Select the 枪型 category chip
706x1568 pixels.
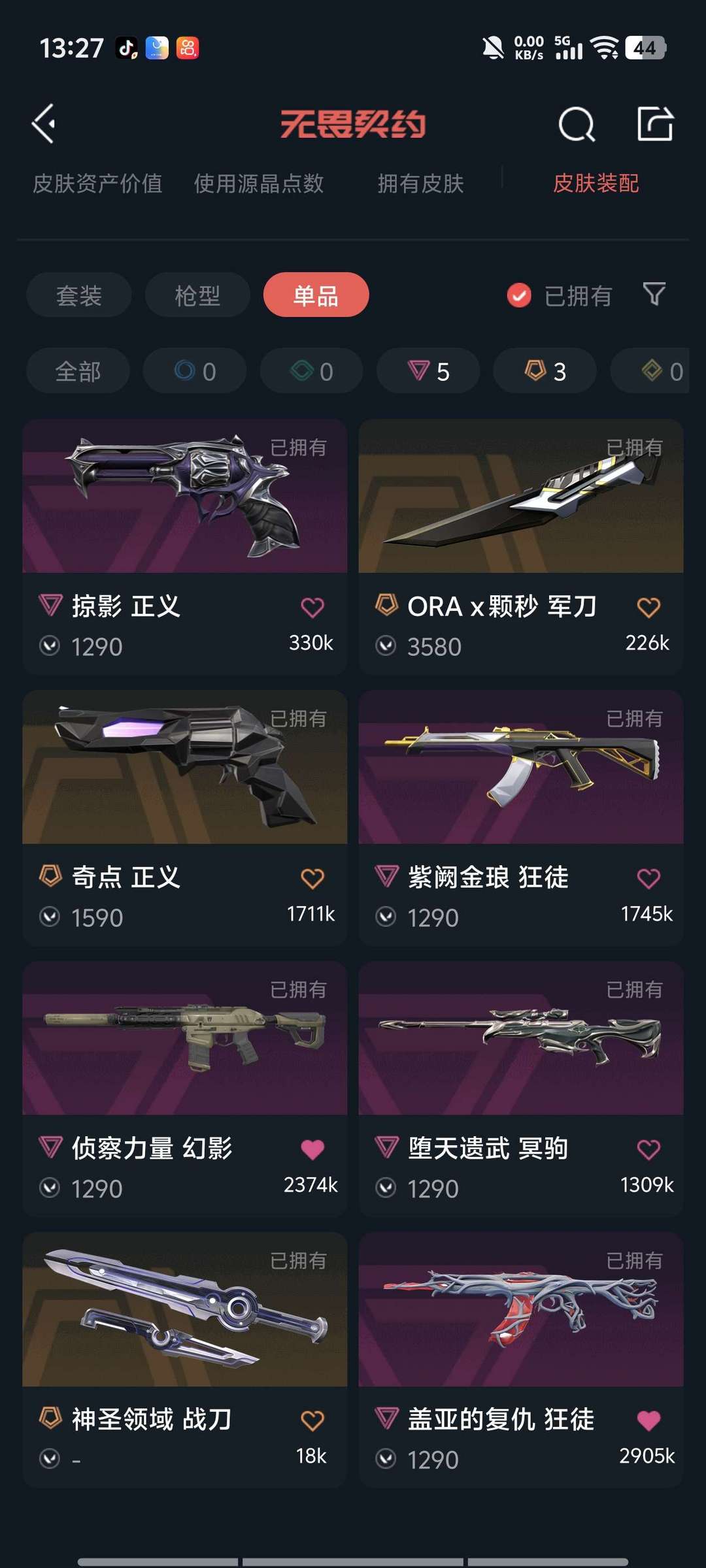pos(196,295)
